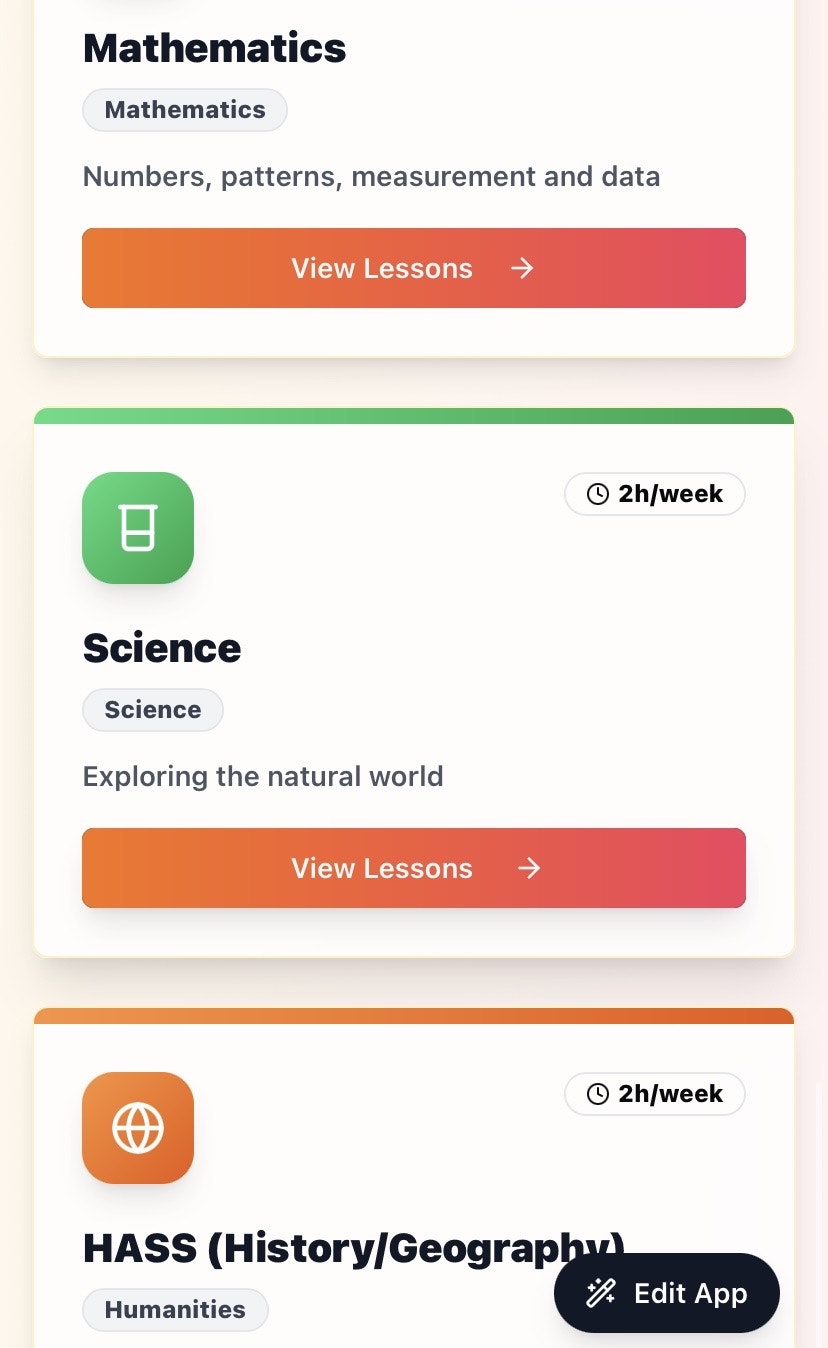
Task: Click the HASS (History/Geography) heading
Action: pyautogui.click(x=353, y=1248)
